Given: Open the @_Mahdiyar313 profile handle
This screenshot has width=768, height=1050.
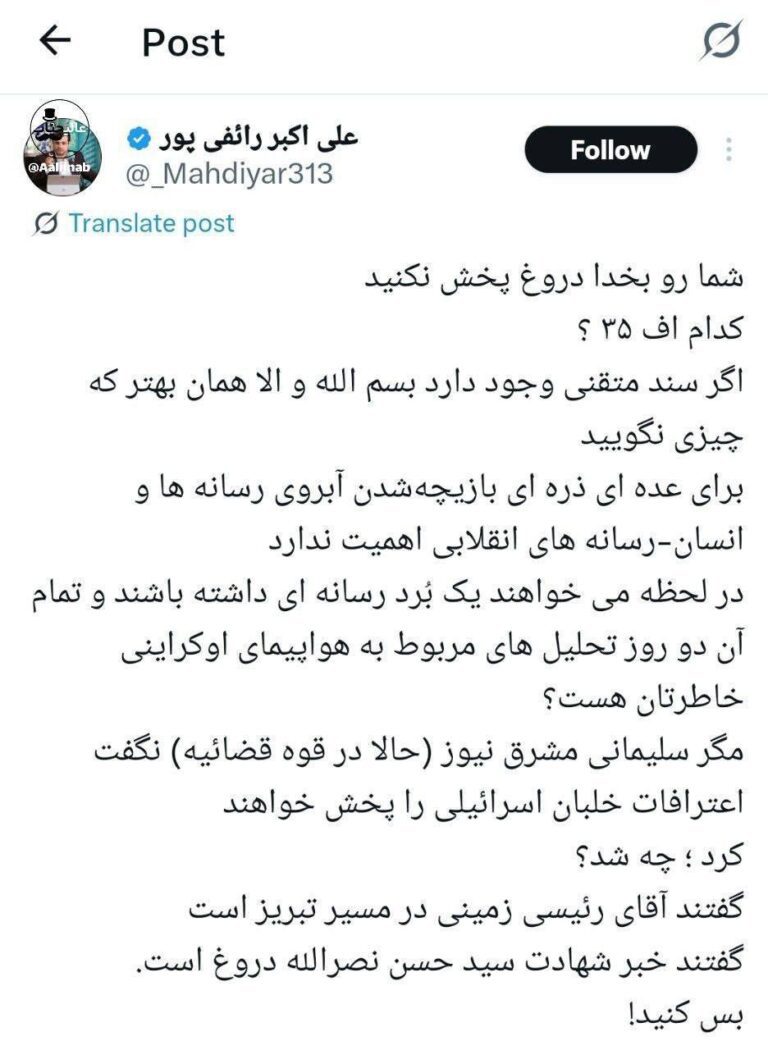Looking at the screenshot, I should tap(228, 173).
